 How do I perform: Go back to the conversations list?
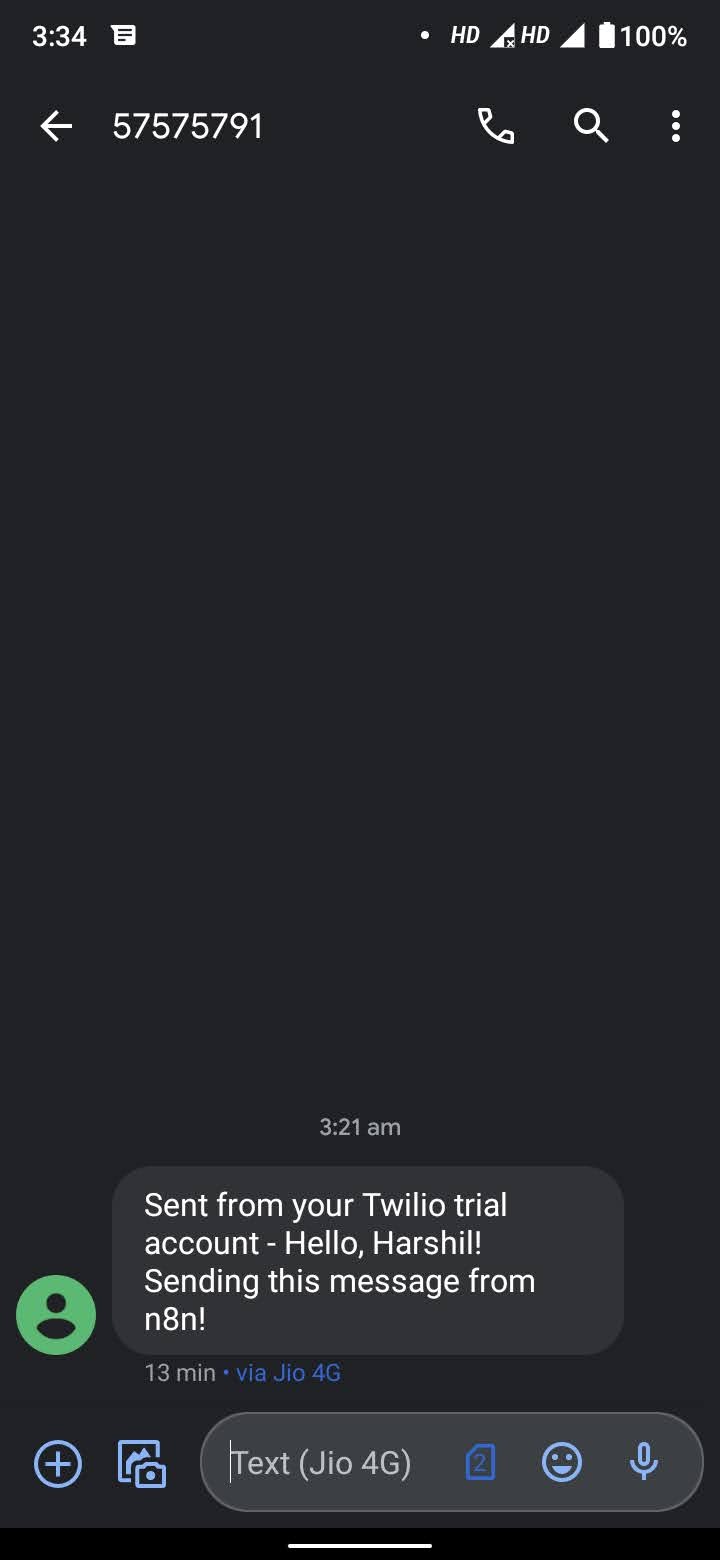click(56, 126)
